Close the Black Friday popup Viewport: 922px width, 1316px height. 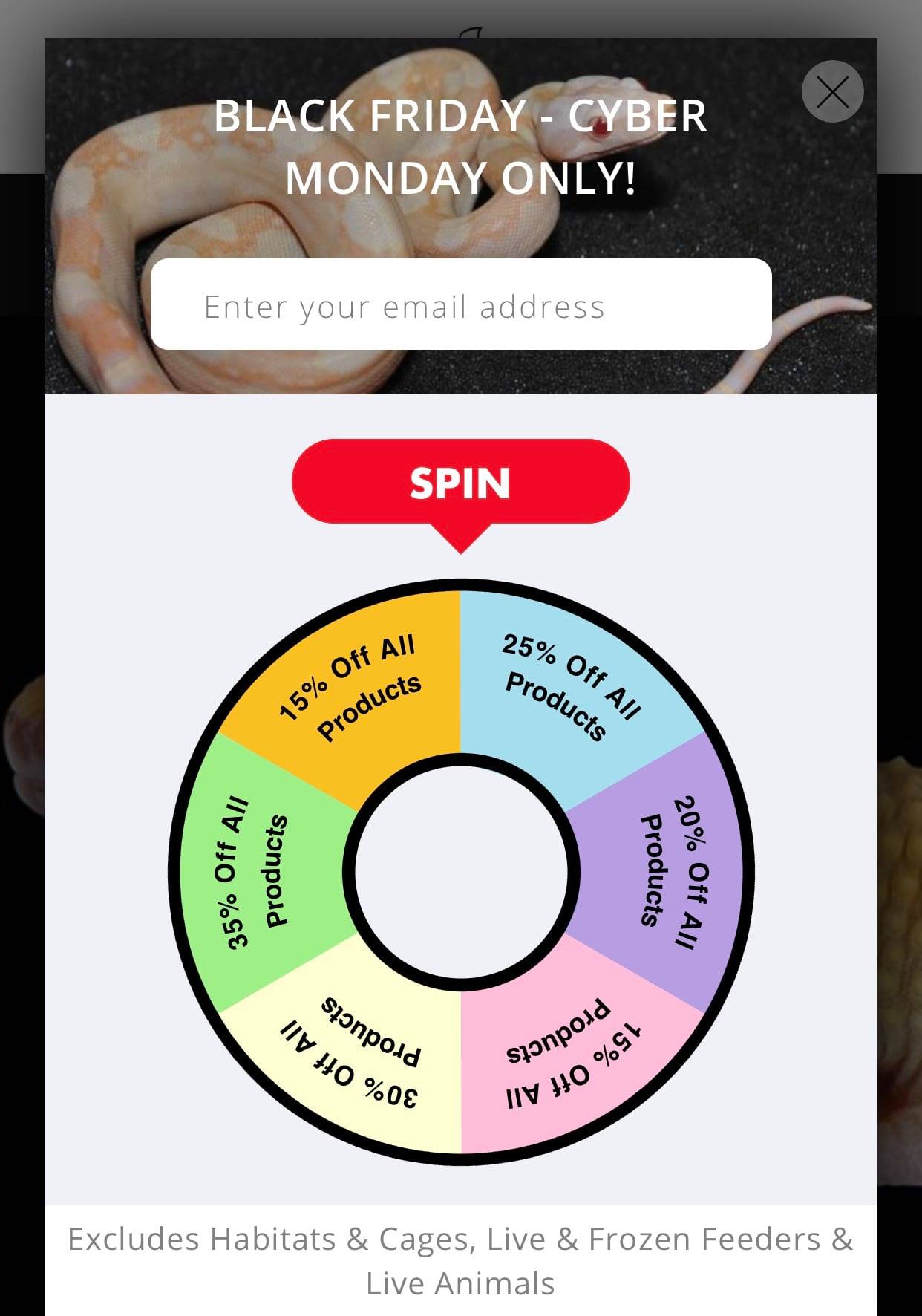pos(832,92)
